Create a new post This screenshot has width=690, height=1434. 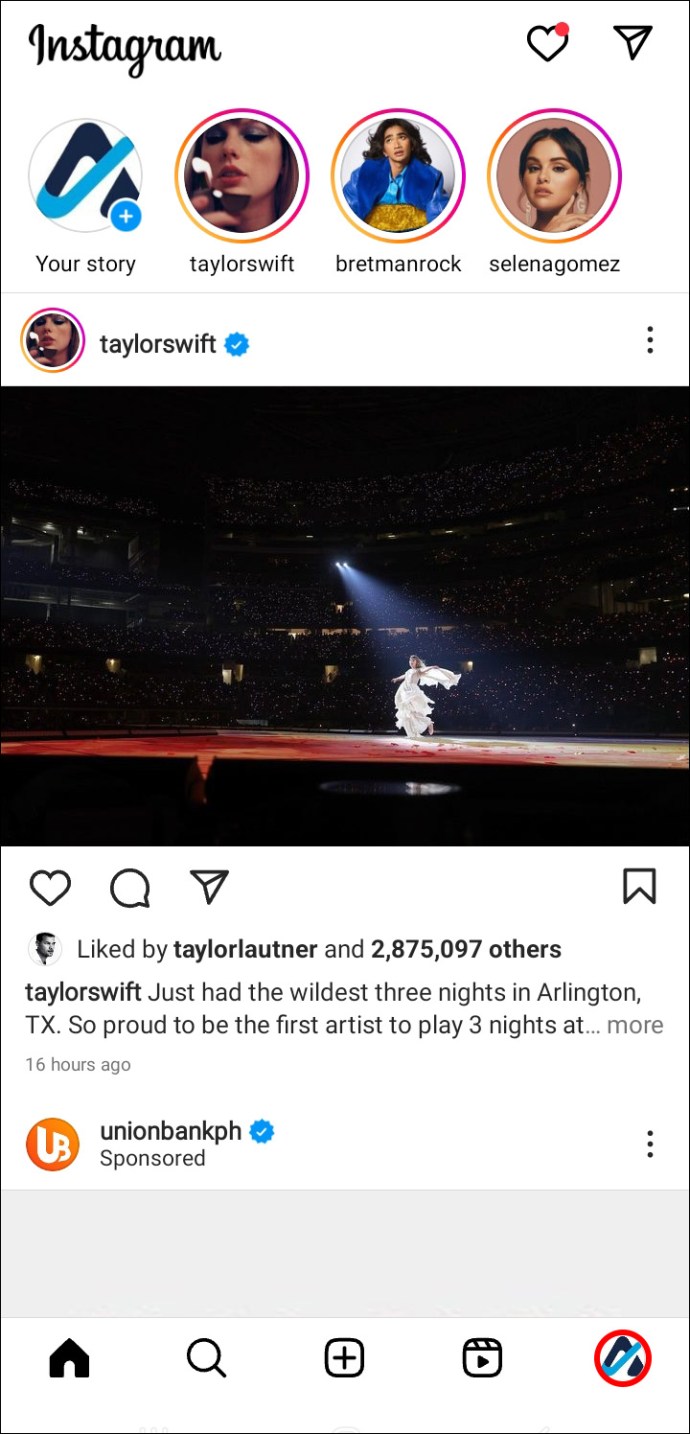tap(344, 1359)
